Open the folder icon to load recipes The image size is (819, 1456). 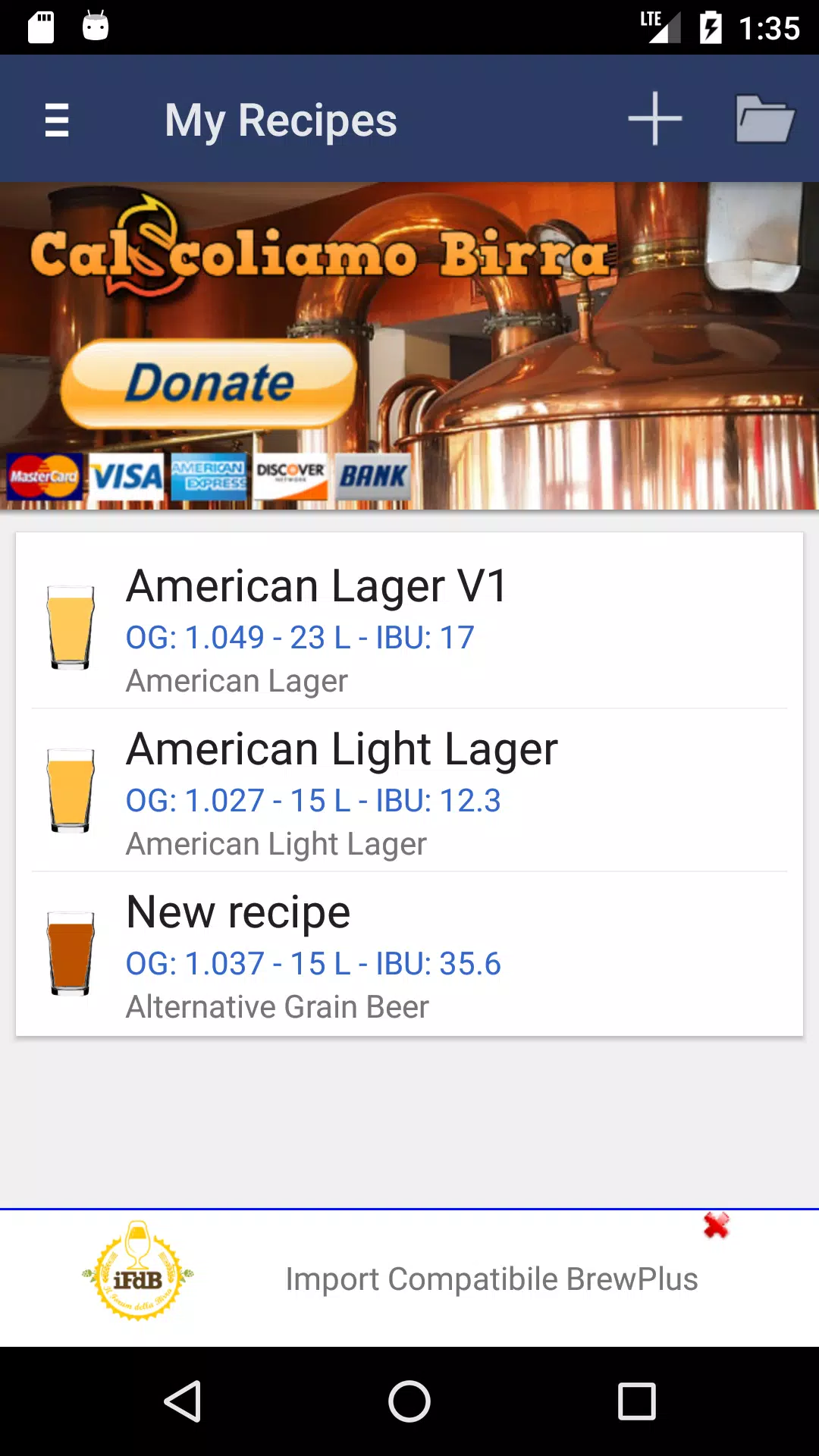[764, 119]
